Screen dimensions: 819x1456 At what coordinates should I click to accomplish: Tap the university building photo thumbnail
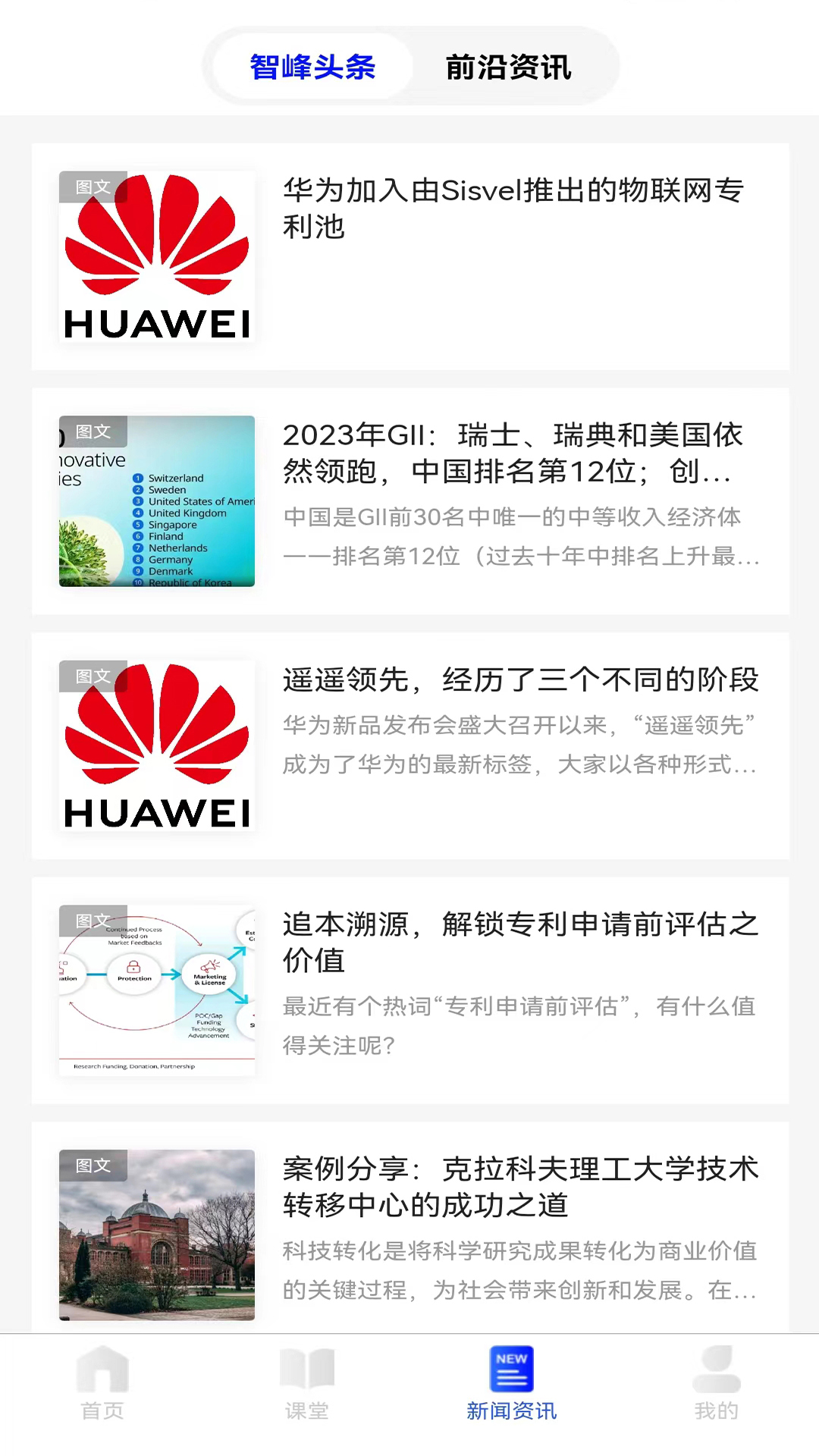[x=157, y=1235]
